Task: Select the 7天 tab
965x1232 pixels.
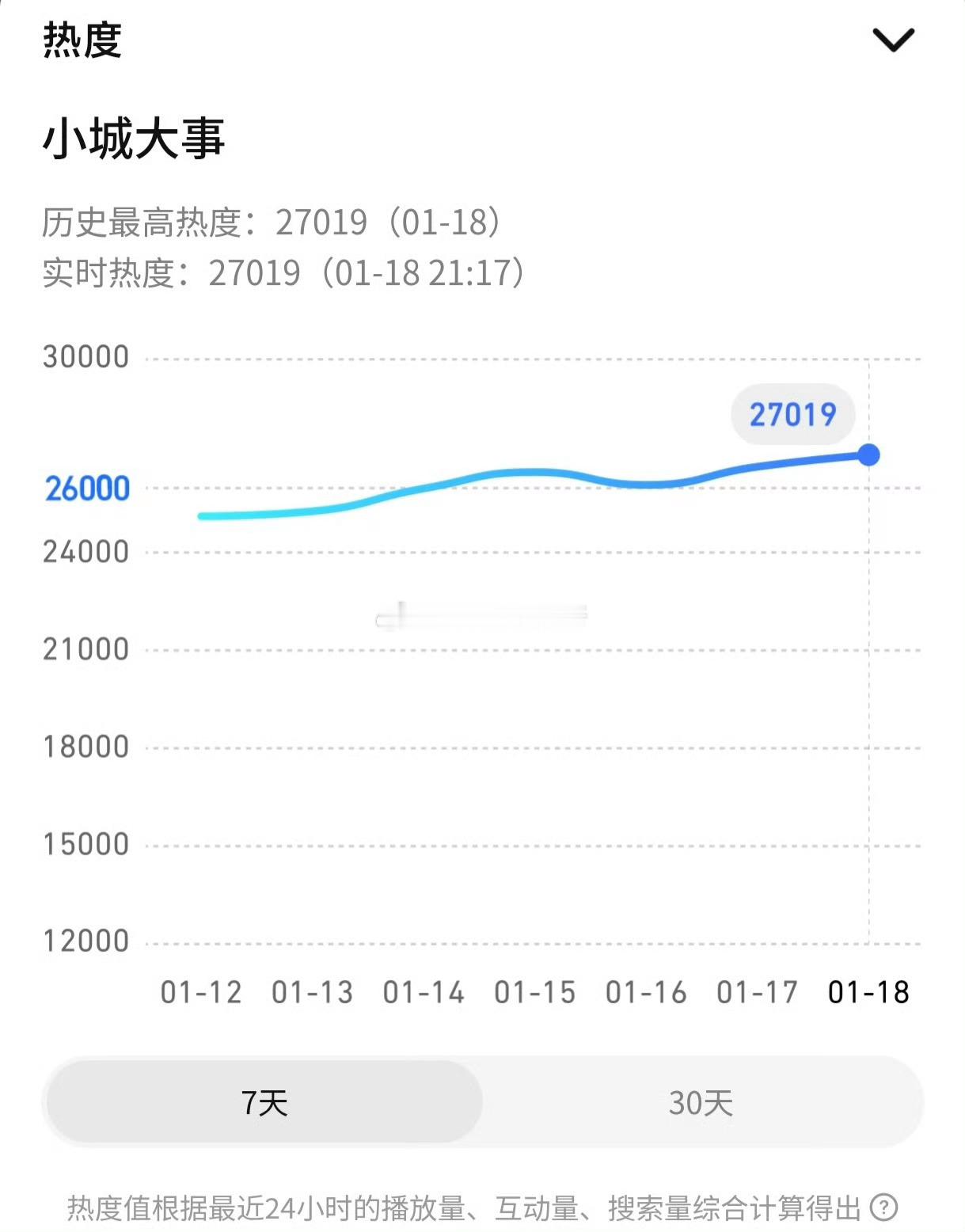Action: tap(264, 1103)
